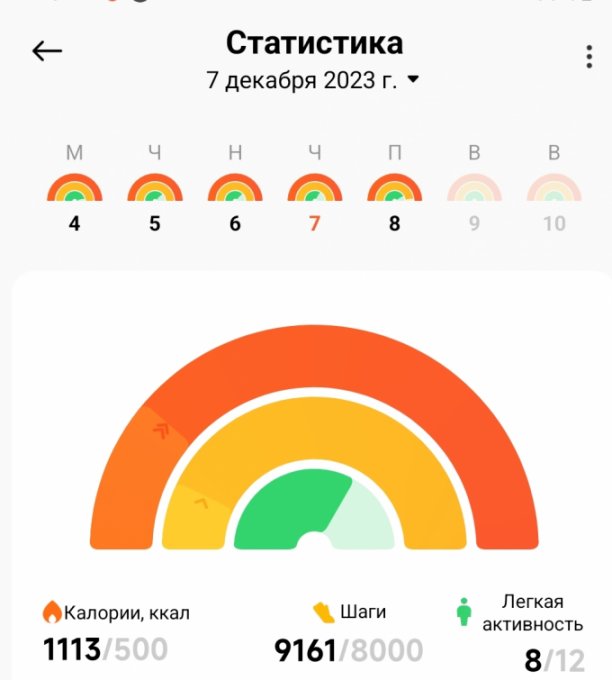Open the three-dot overflow menu
Viewport: 612px width, 680px height.
tap(587, 57)
